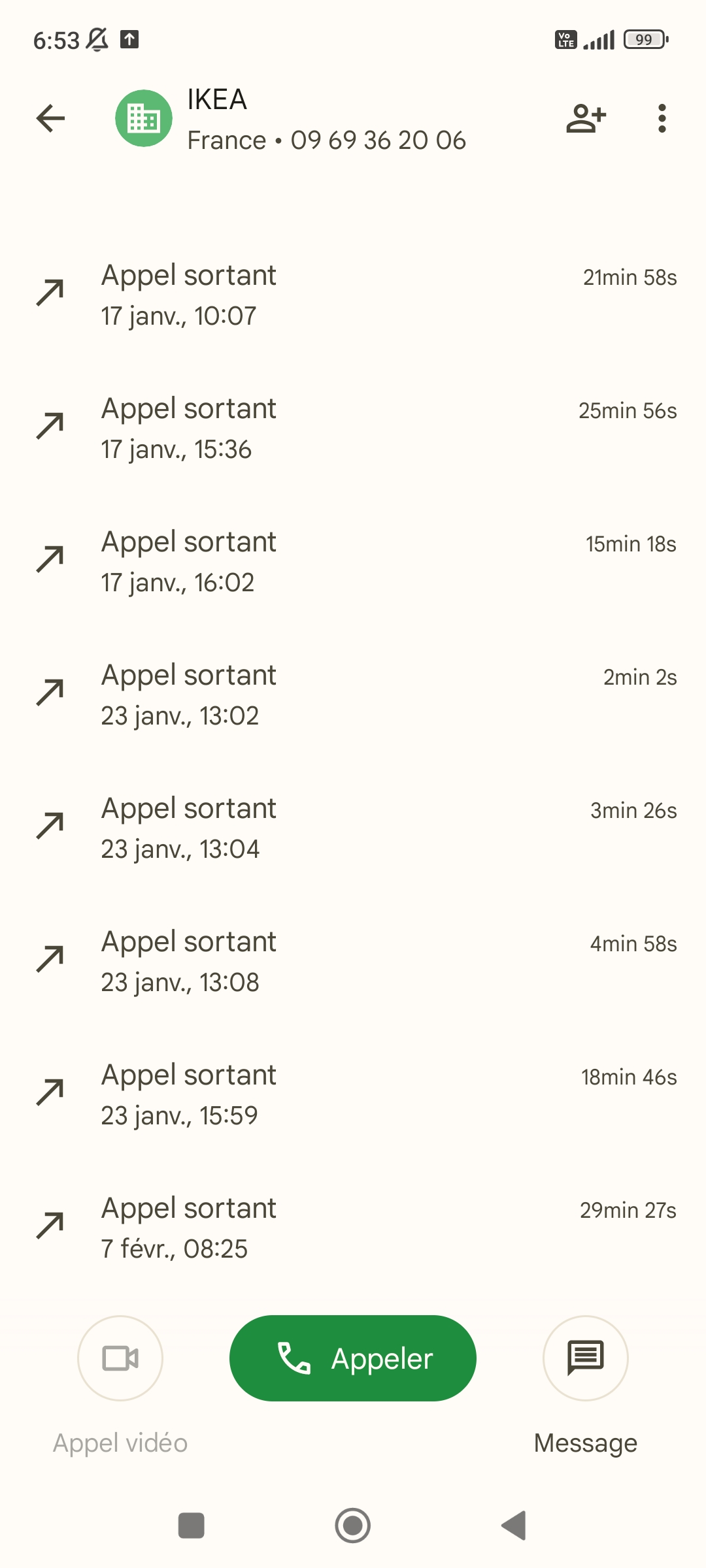Select the 17 janv. 15:36 outgoing call

353,429
